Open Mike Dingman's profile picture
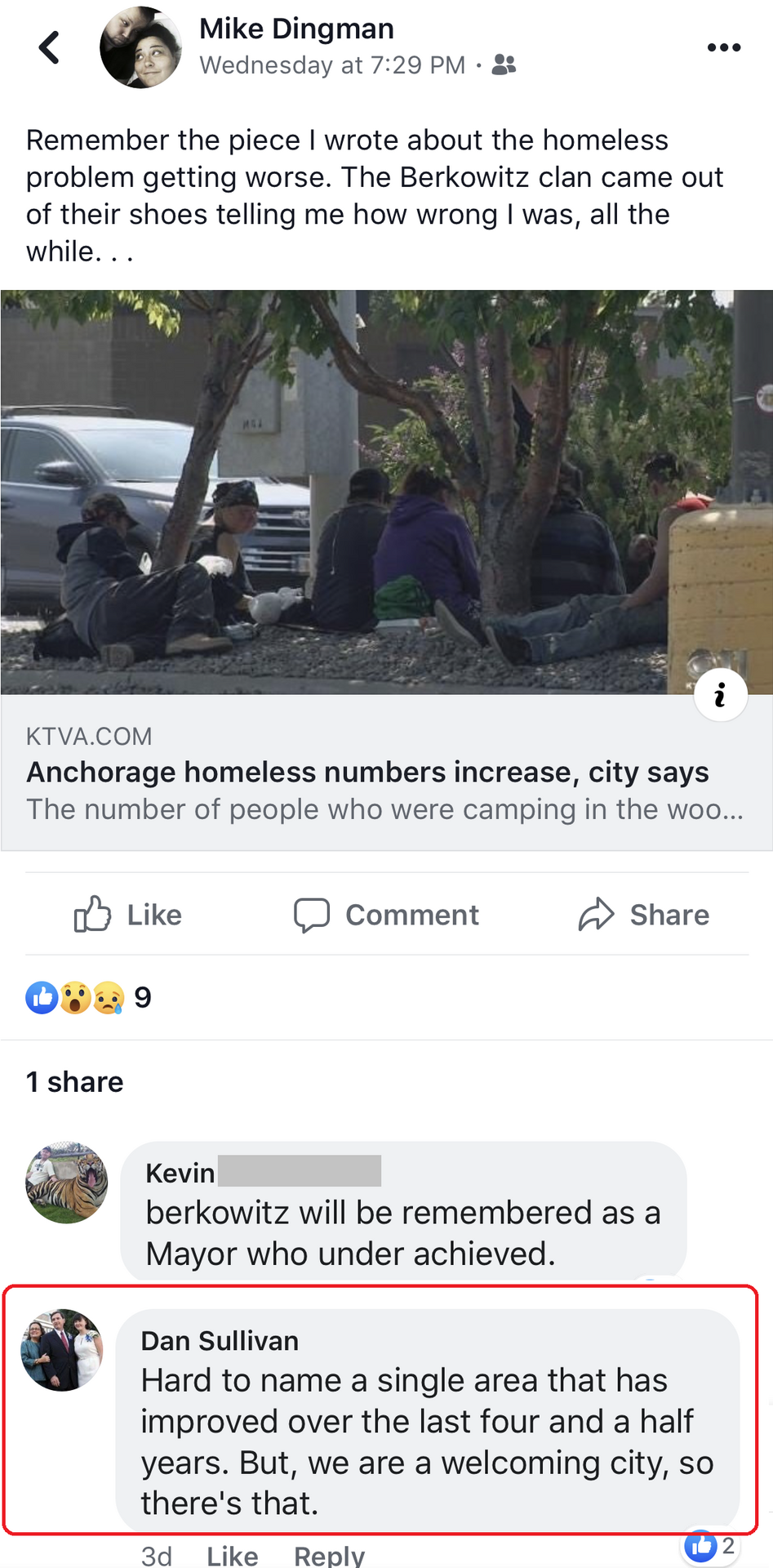This screenshot has height=1568, width=773. [x=140, y=47]
